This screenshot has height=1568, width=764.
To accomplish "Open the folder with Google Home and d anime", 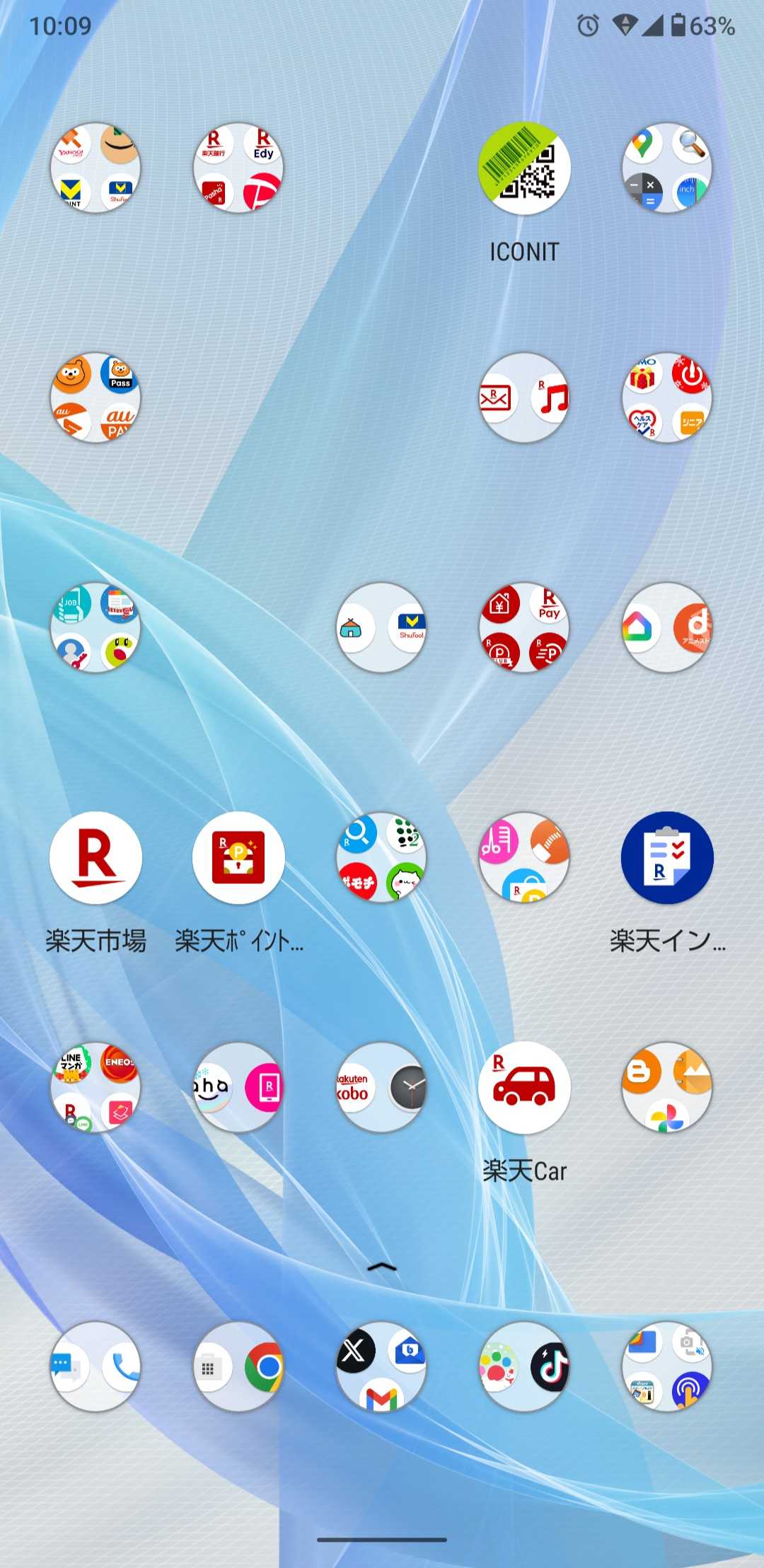I will [x=667, y=627].
